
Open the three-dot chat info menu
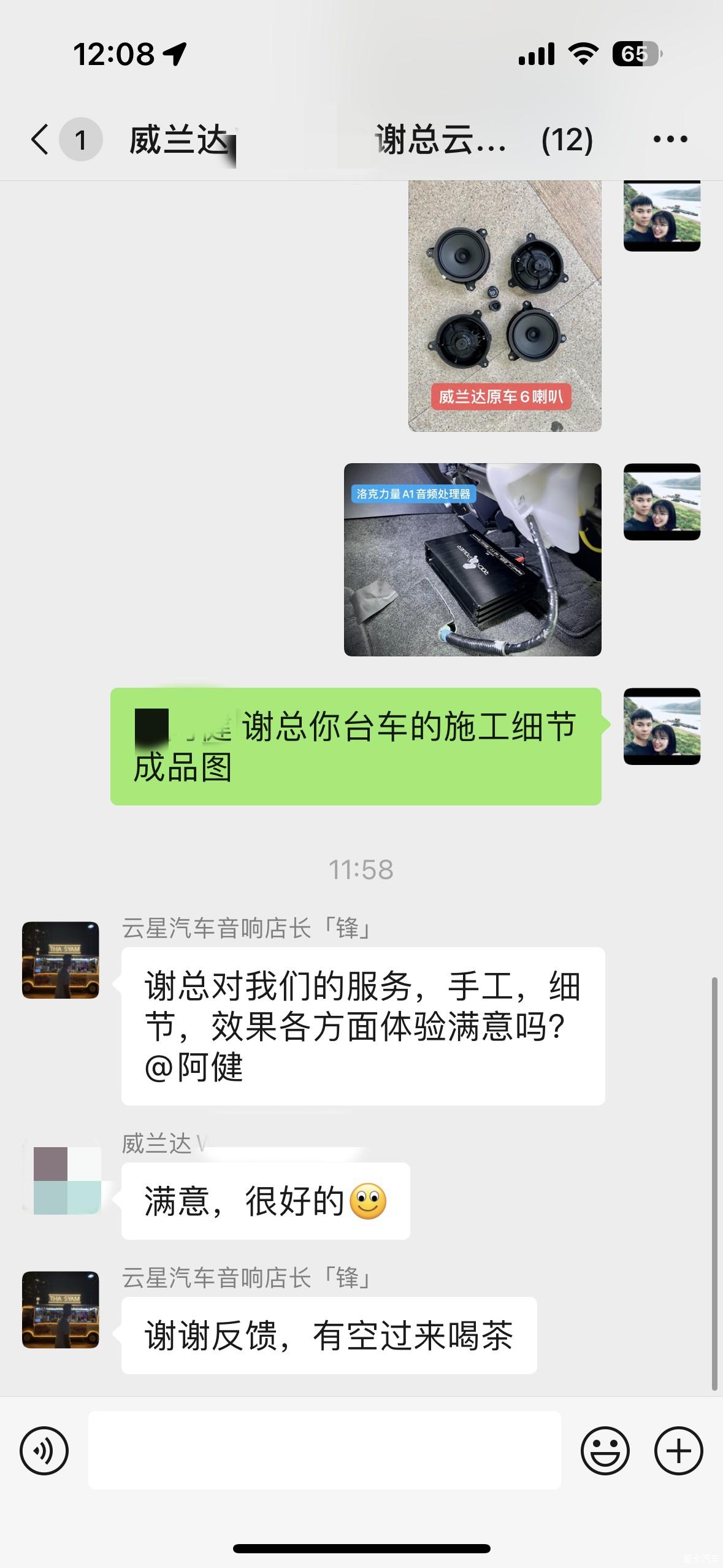point(670,139)
